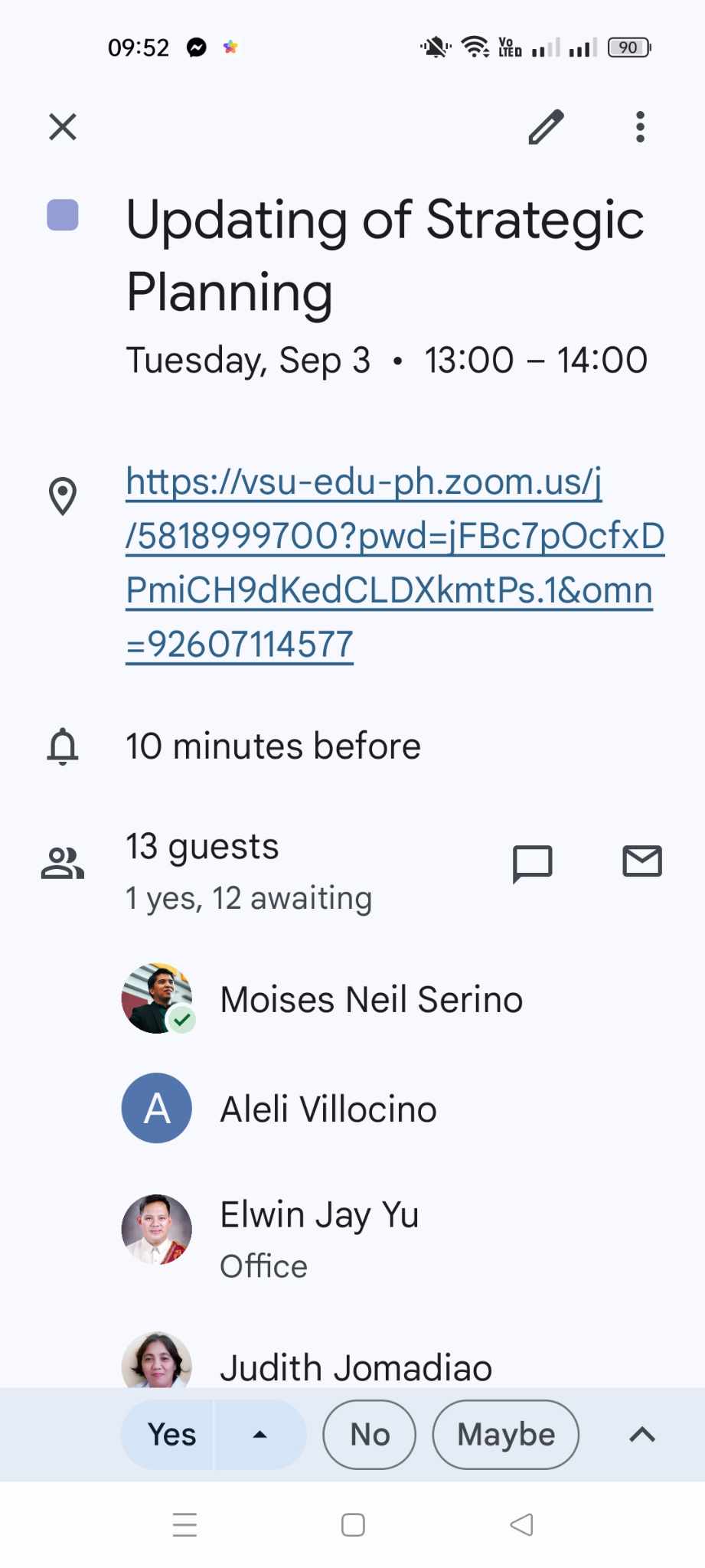Go back with the system back button
Screen dimensions: 705x1568
pos(521,1524)
